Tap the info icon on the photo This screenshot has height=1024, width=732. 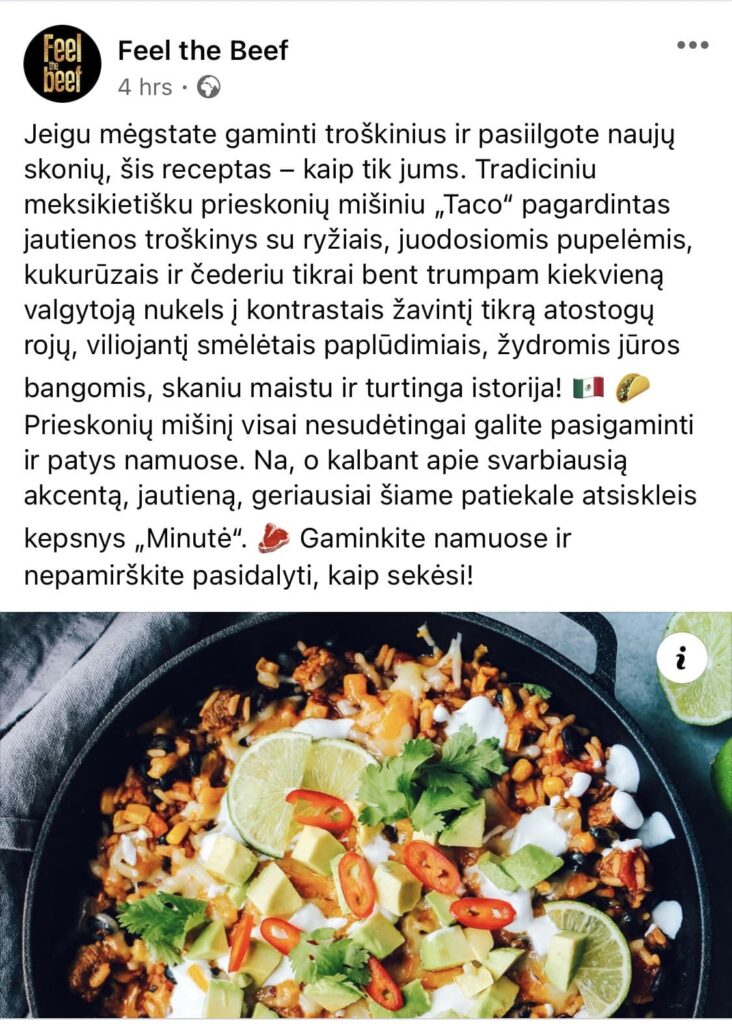click(x=682, y=659)
